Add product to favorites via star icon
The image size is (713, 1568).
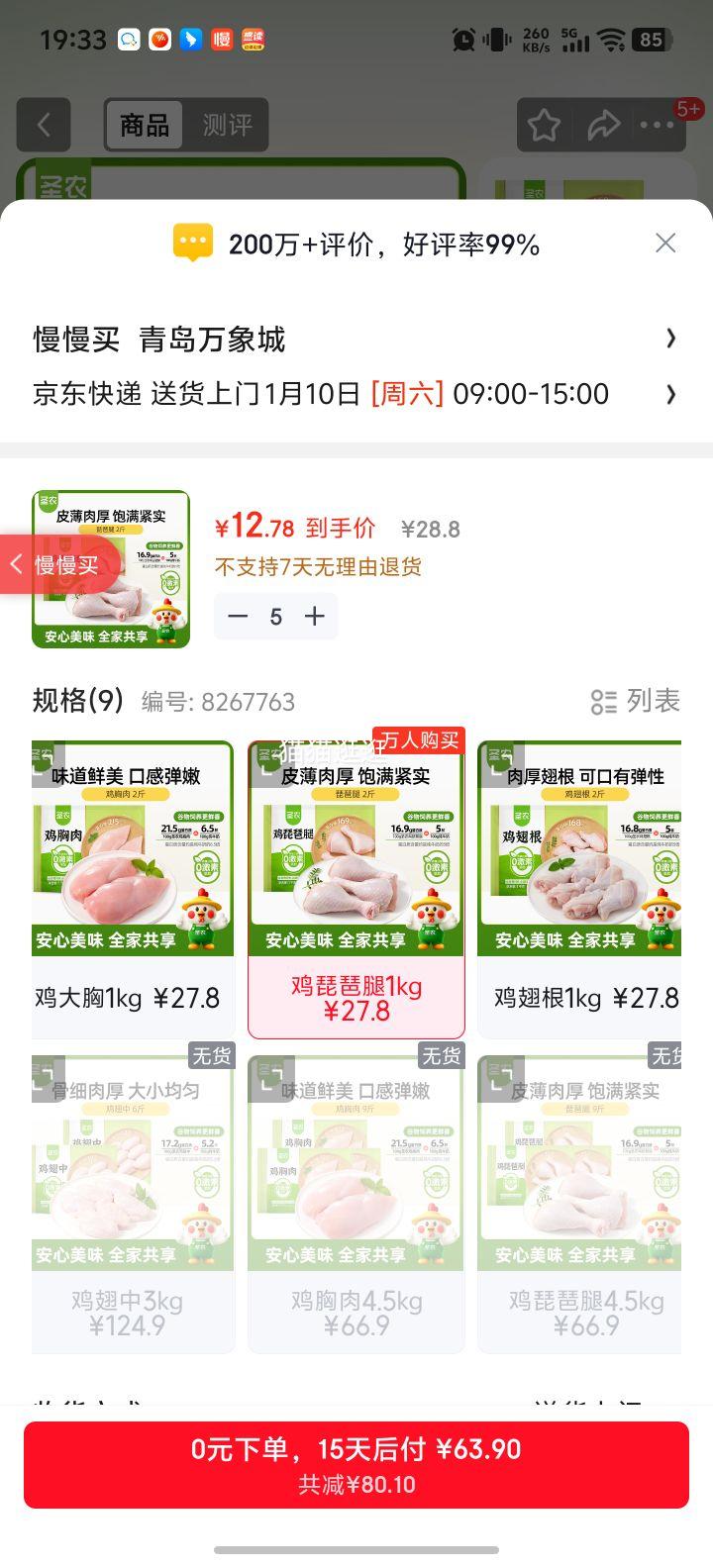543,124
